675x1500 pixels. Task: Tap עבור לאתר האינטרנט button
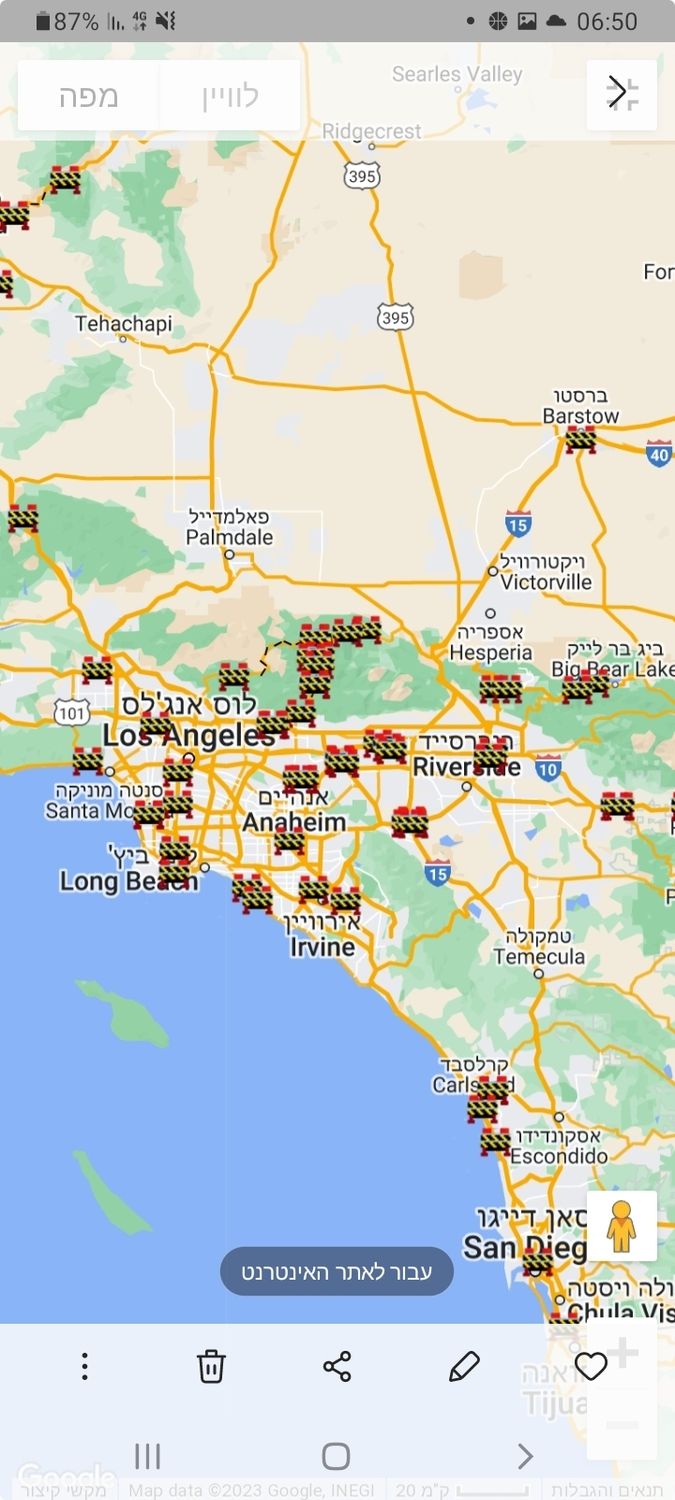pyautogui.click(x=337, y=1272)
